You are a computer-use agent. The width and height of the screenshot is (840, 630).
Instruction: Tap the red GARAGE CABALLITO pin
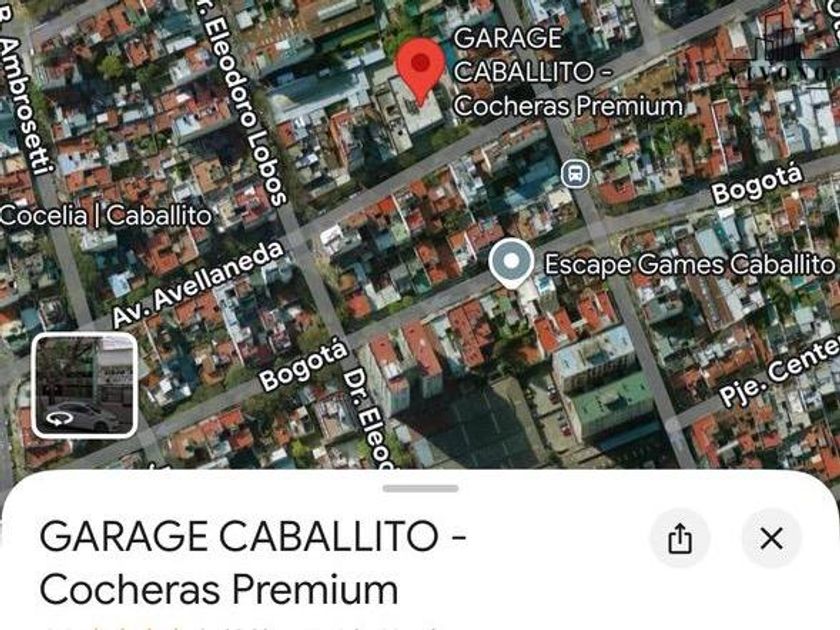(x=420, y=68)
